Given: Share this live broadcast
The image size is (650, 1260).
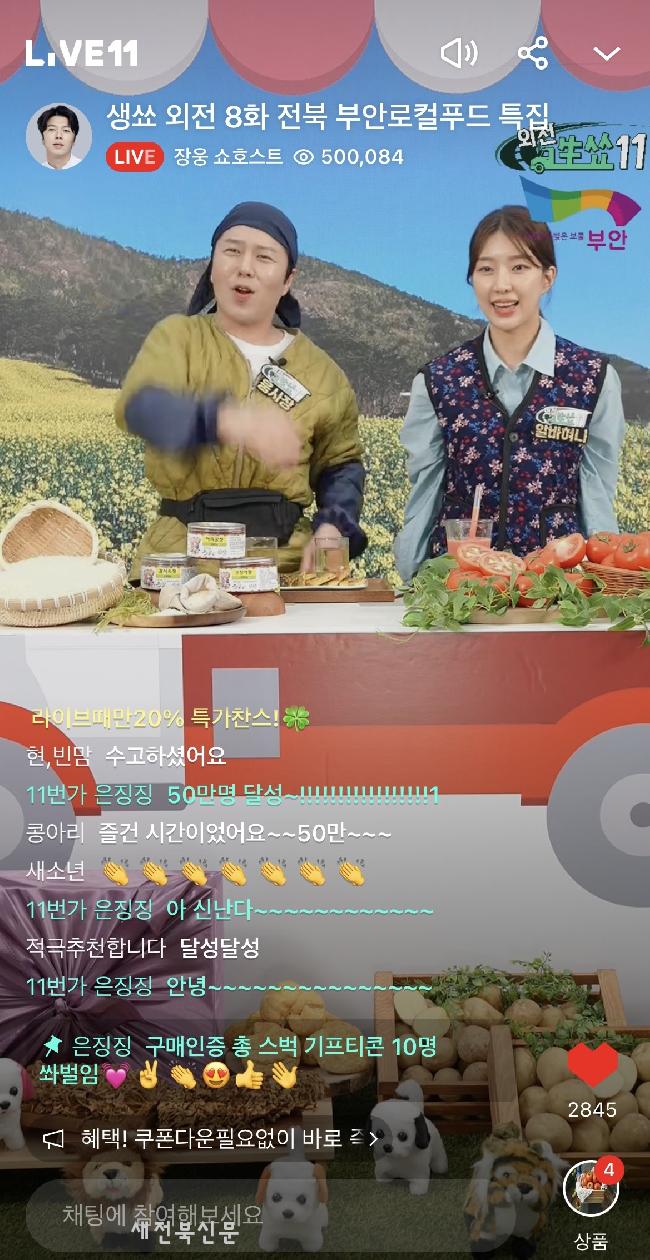Looking at the screenshot, I should [533, 53].
